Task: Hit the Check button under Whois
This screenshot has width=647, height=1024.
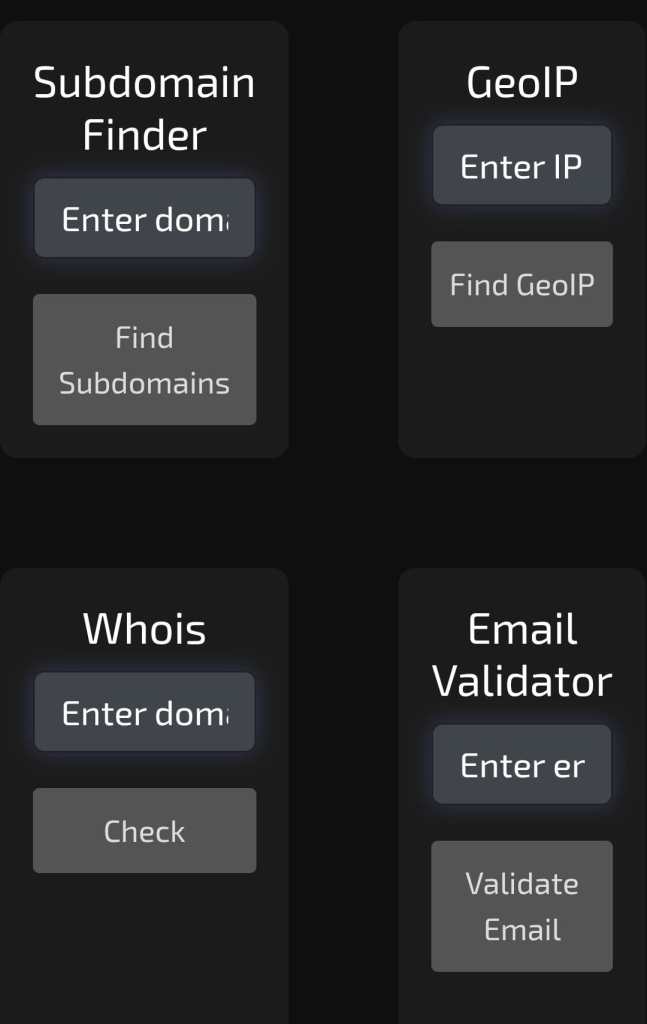Action: click(x=144, y=831)
